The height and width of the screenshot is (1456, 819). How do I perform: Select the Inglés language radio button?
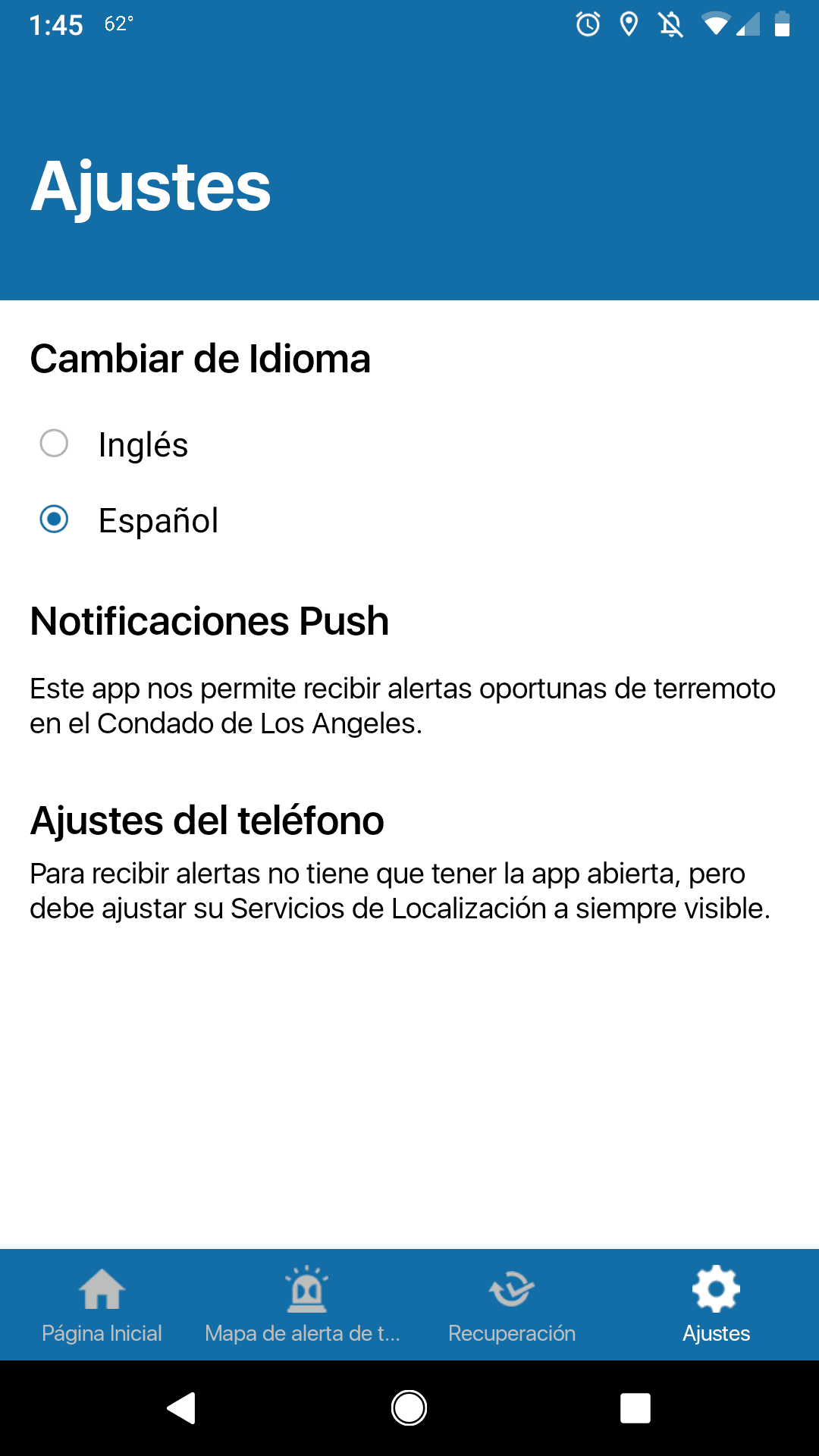[x=53, y=444]
